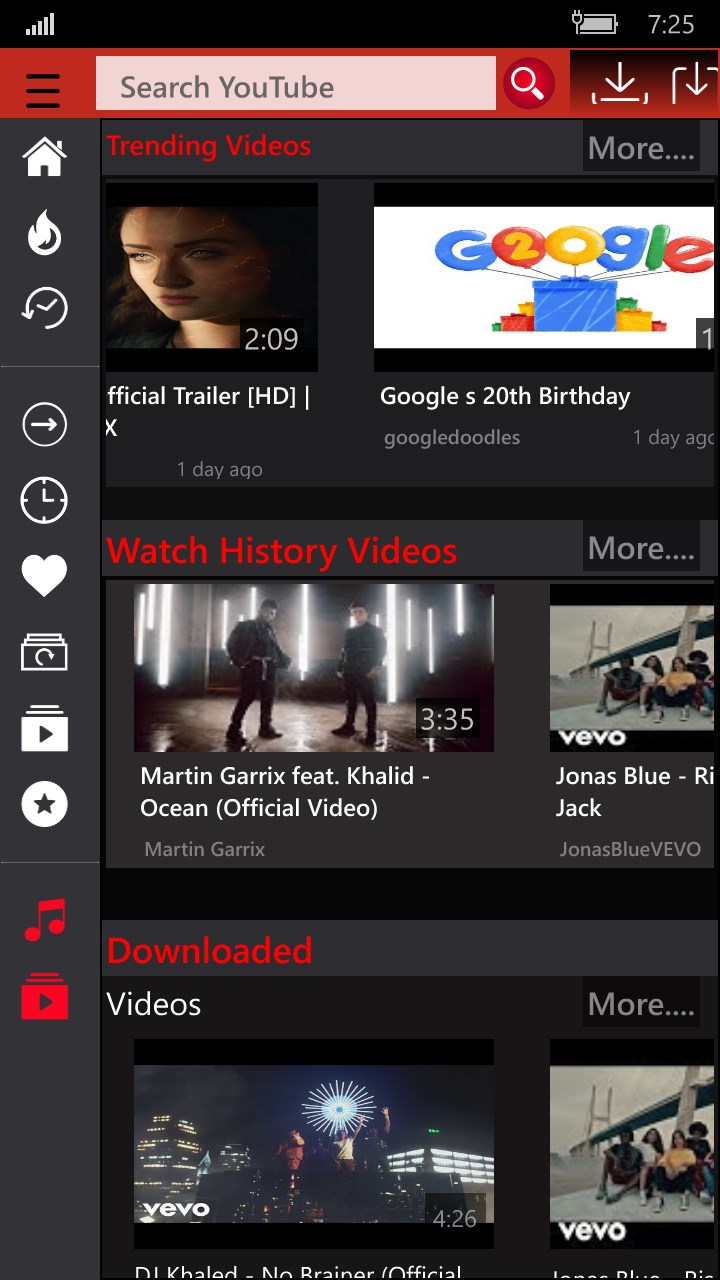Open favorites via the heart icon
The width and height of the screenshot is (720, 1280).
coord(44,576)
